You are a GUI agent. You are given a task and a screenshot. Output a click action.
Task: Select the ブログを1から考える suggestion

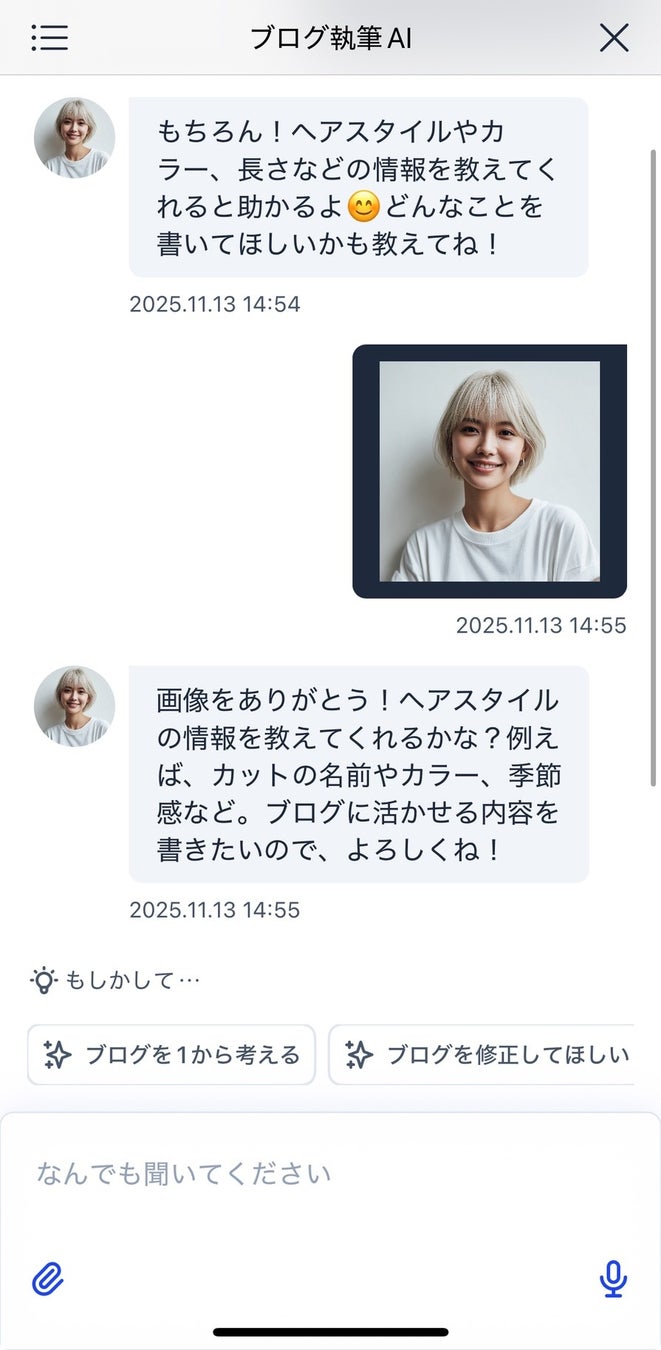point(171,1054)
